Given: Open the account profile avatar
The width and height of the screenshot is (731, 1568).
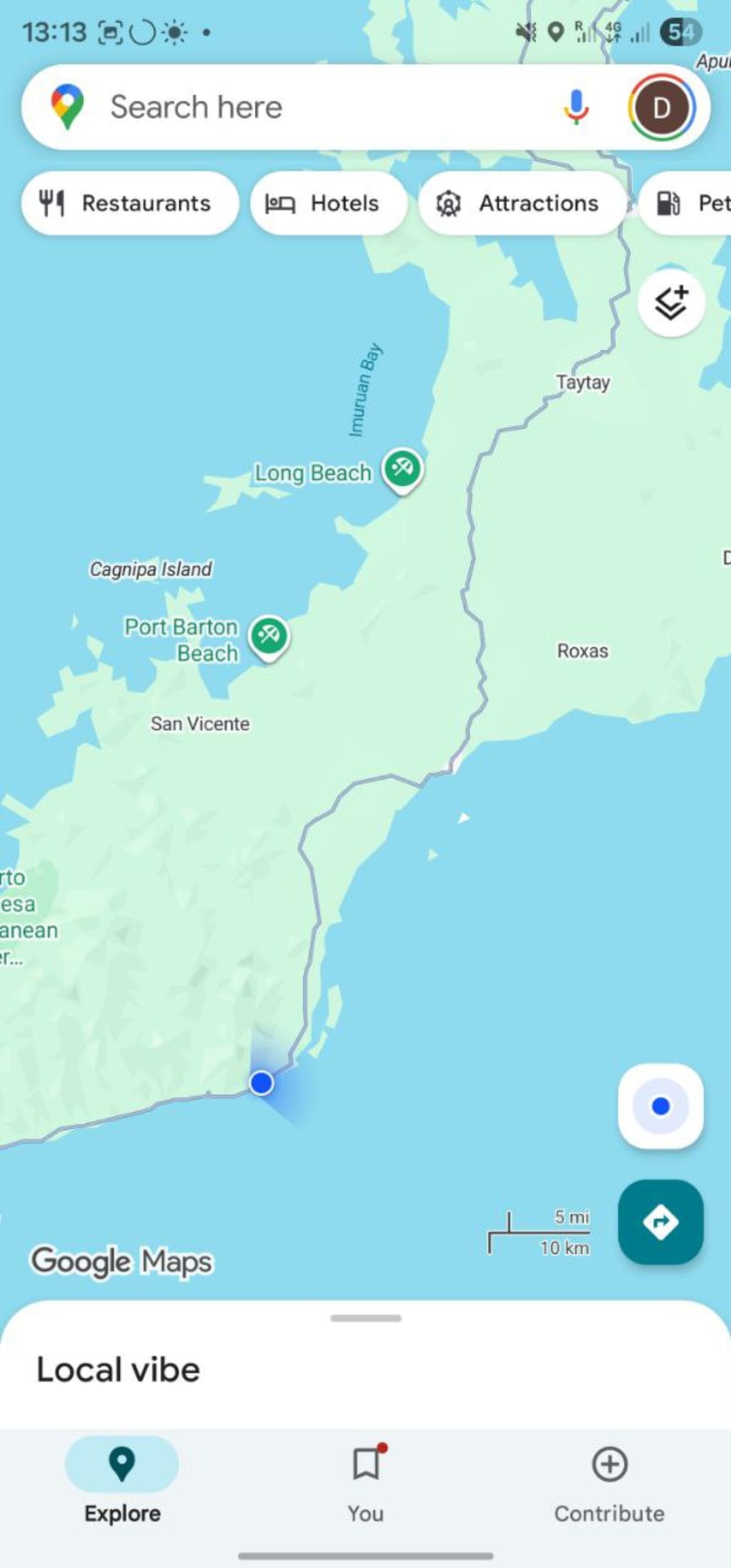Looking at the screenshot, I should [662, 108].
